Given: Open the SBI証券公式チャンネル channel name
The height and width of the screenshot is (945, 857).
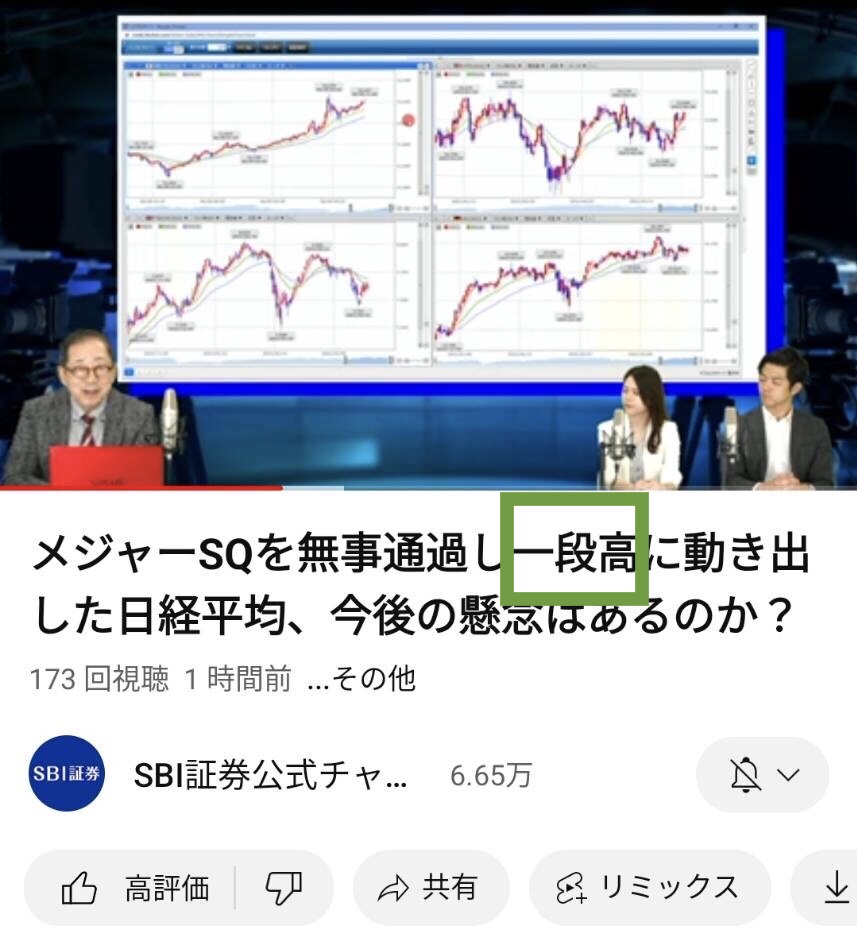Looking at the screenshot, I should pyautogui.click(x=270, y=775).
